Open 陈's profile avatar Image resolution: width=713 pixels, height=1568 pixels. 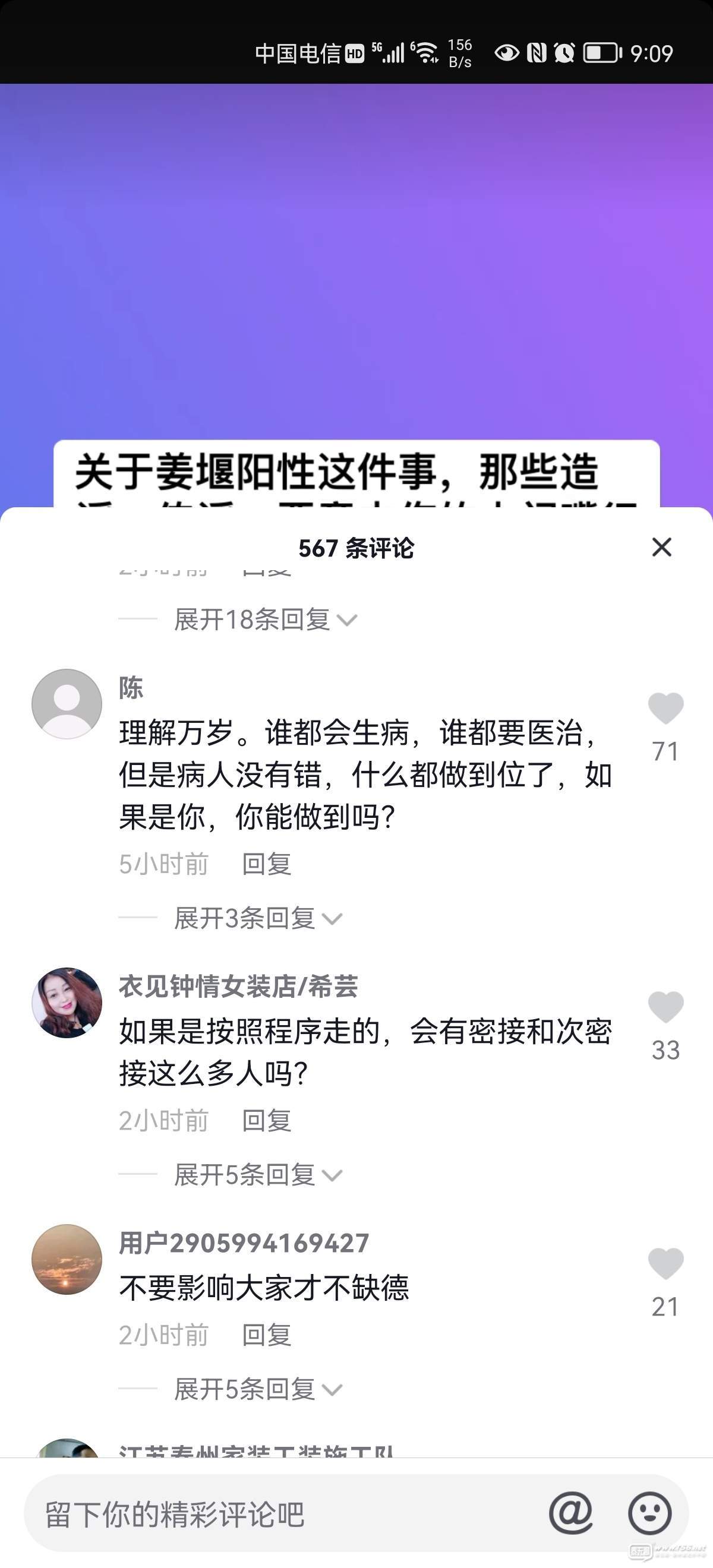coord(67,704)
